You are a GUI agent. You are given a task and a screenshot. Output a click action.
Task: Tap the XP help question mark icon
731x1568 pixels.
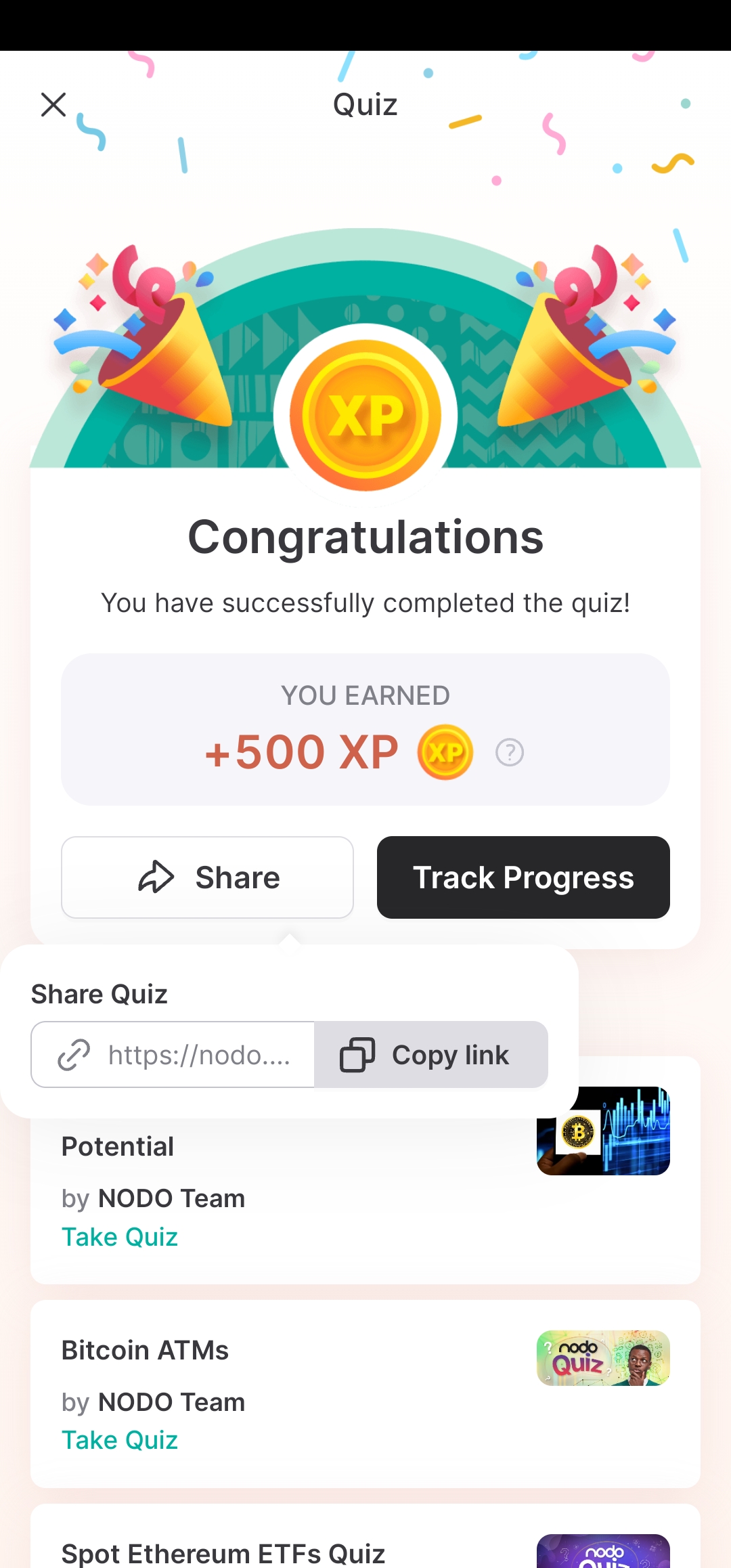tap(510, 752)
